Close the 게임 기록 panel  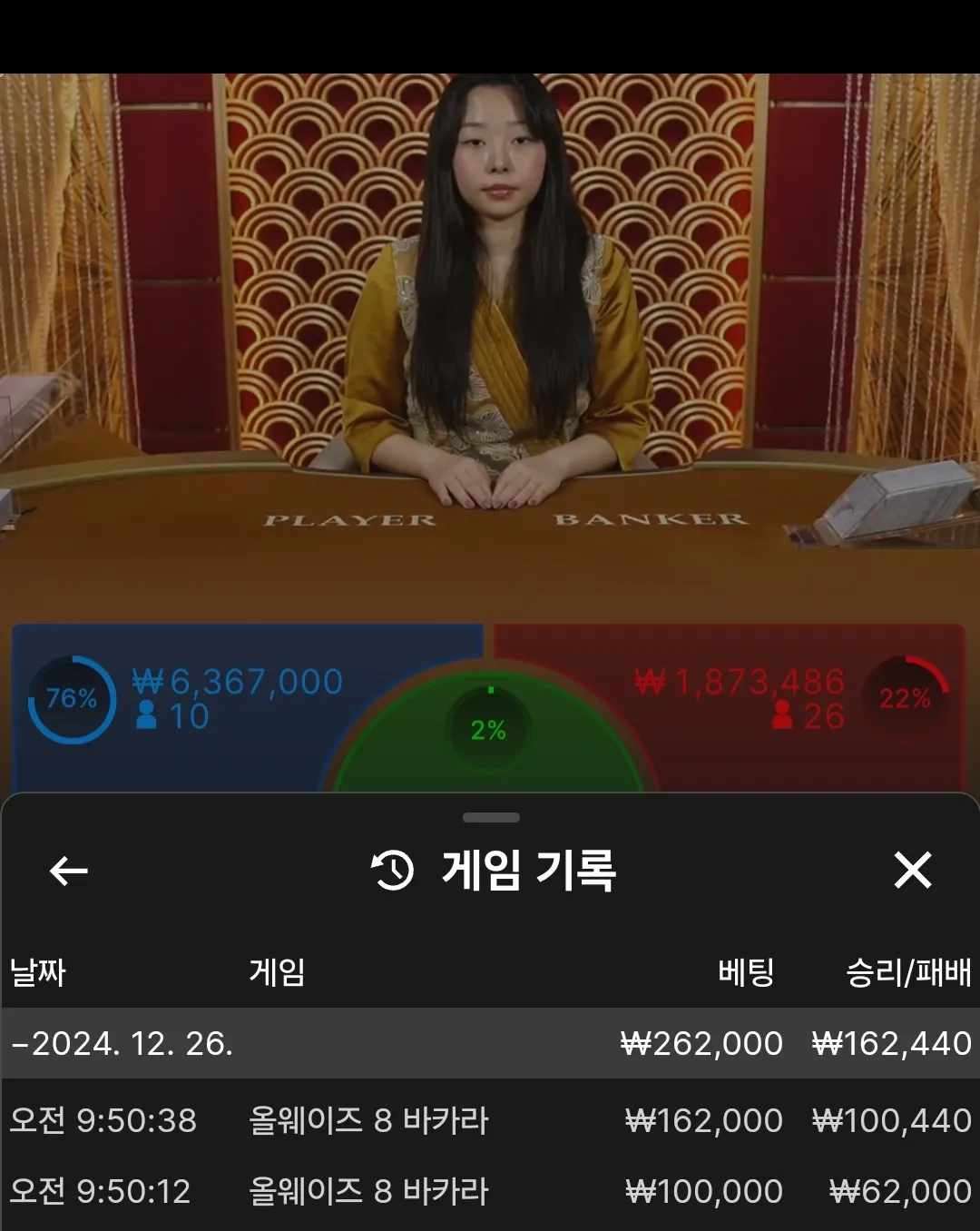(912, 871)
